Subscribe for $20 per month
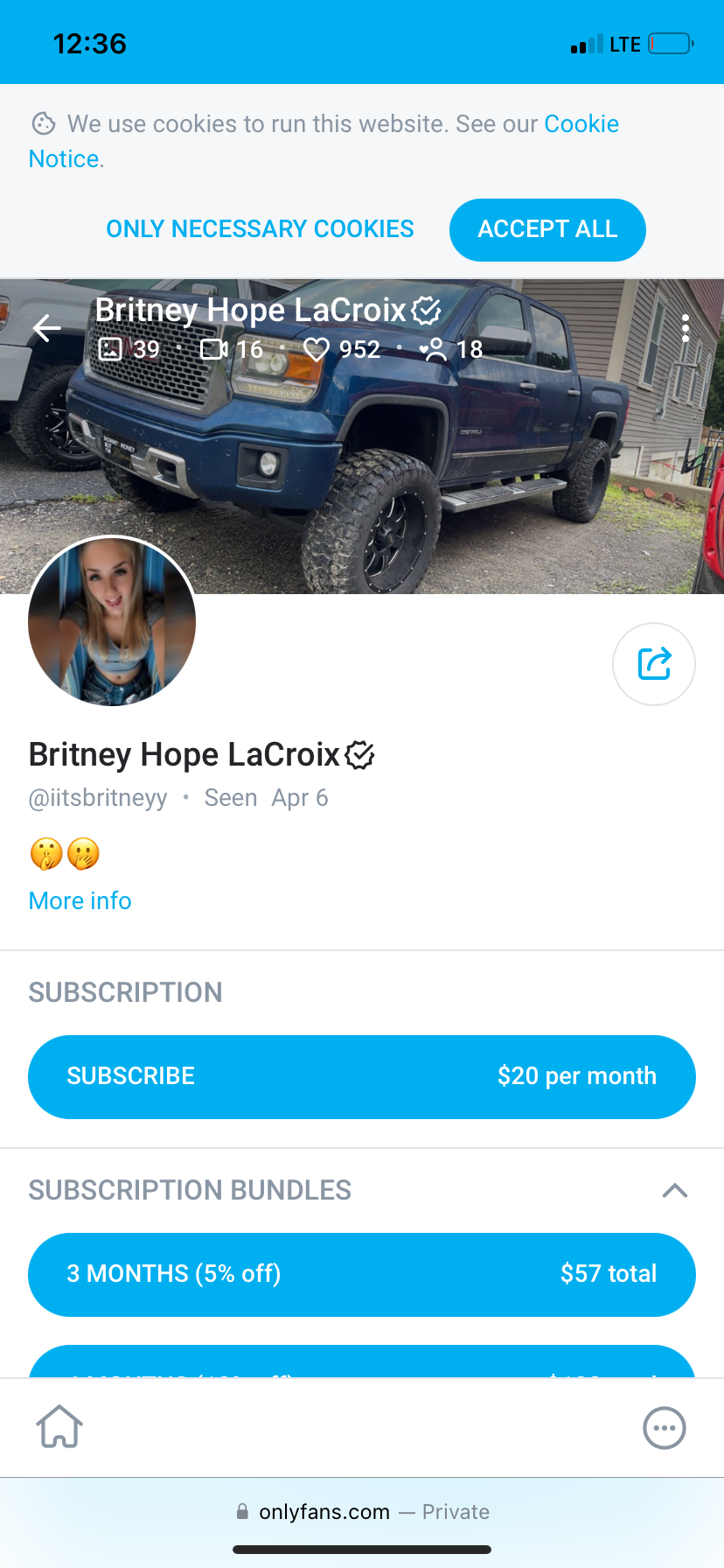The image size is (724, 1568). click(x=362, y=1076)
